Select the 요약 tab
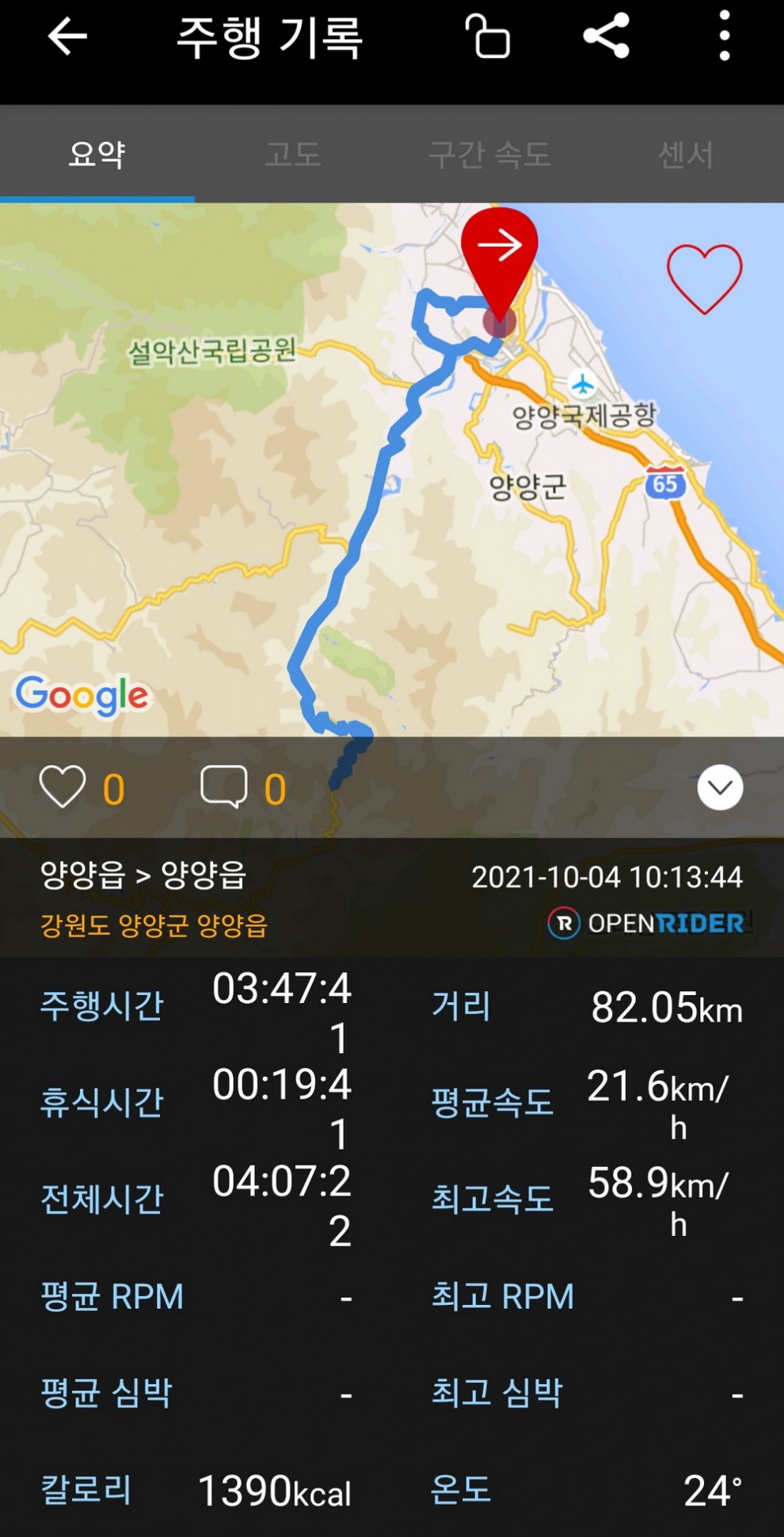Viewport: 784px width, 1537px height. (x=97, y=154)
